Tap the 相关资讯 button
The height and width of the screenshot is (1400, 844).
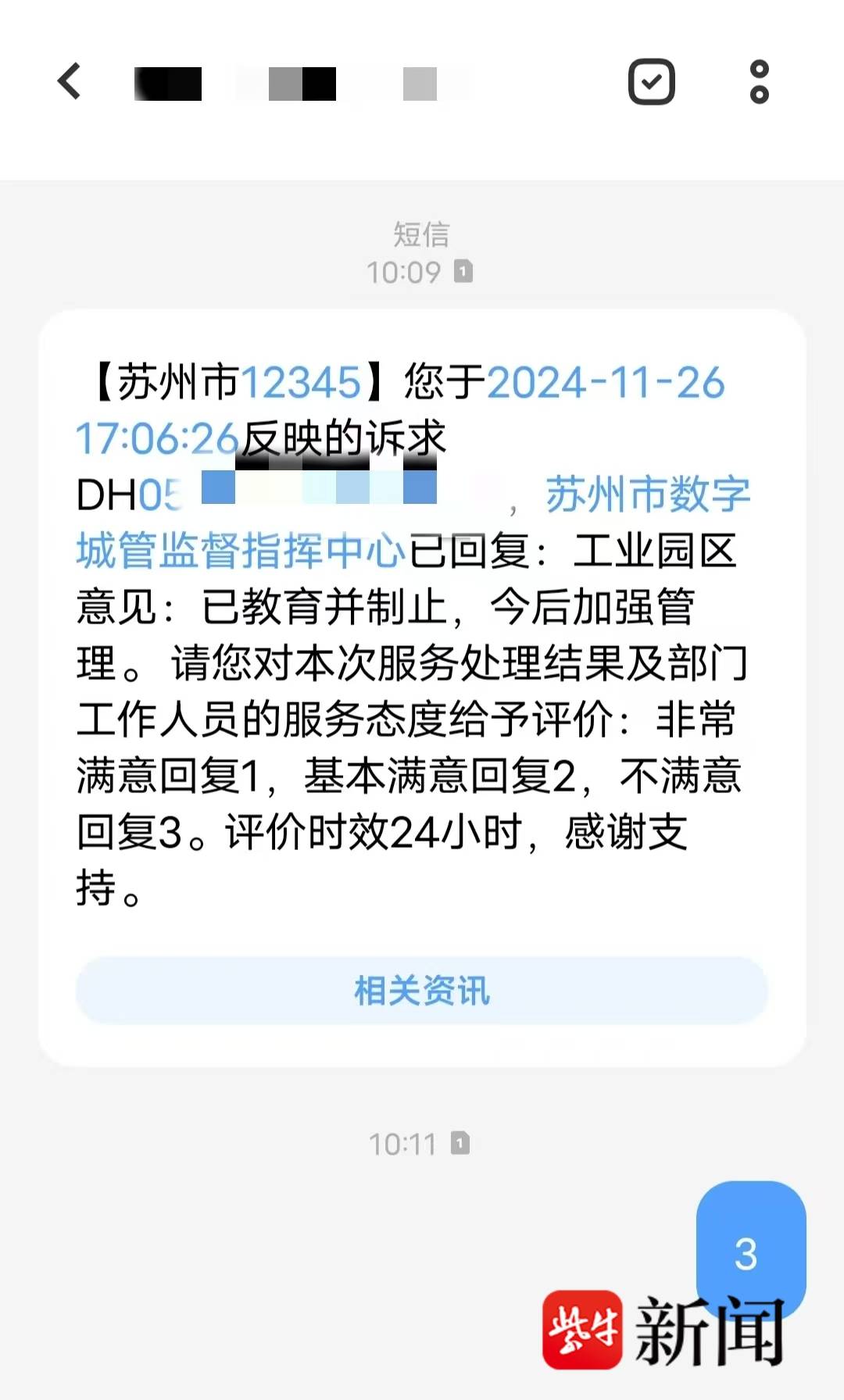[x=422, y=991]
